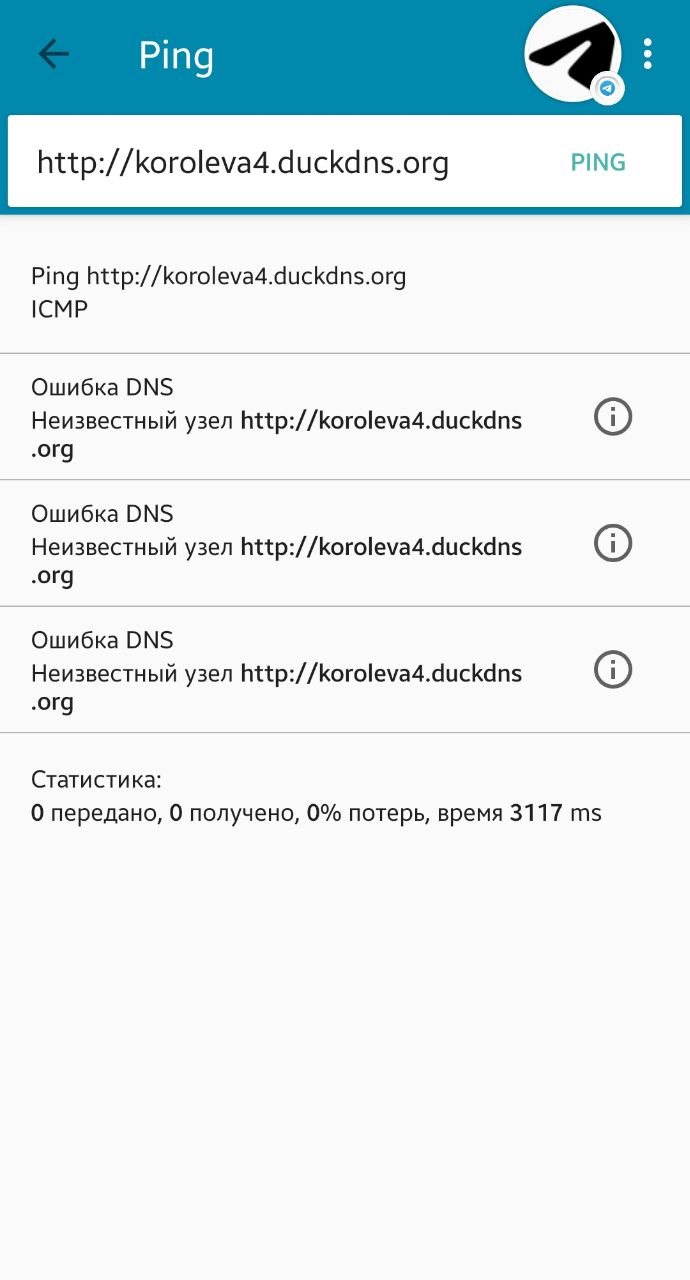The height and width of the screenshot is (1280, 690).
Task: Start the ping with the PING button
Action: tap(598, 162)
